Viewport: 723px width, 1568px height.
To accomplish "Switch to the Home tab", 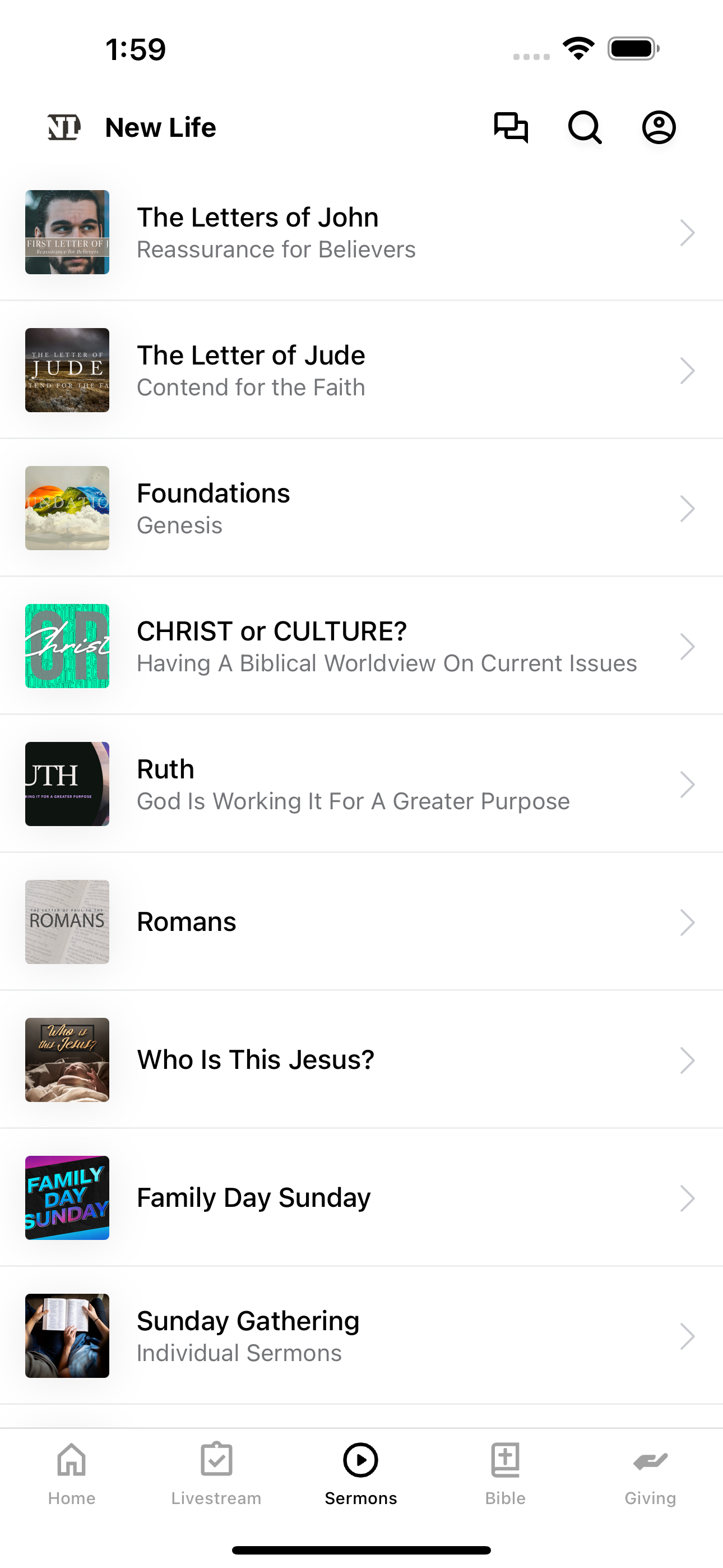I will [72, 1474].
